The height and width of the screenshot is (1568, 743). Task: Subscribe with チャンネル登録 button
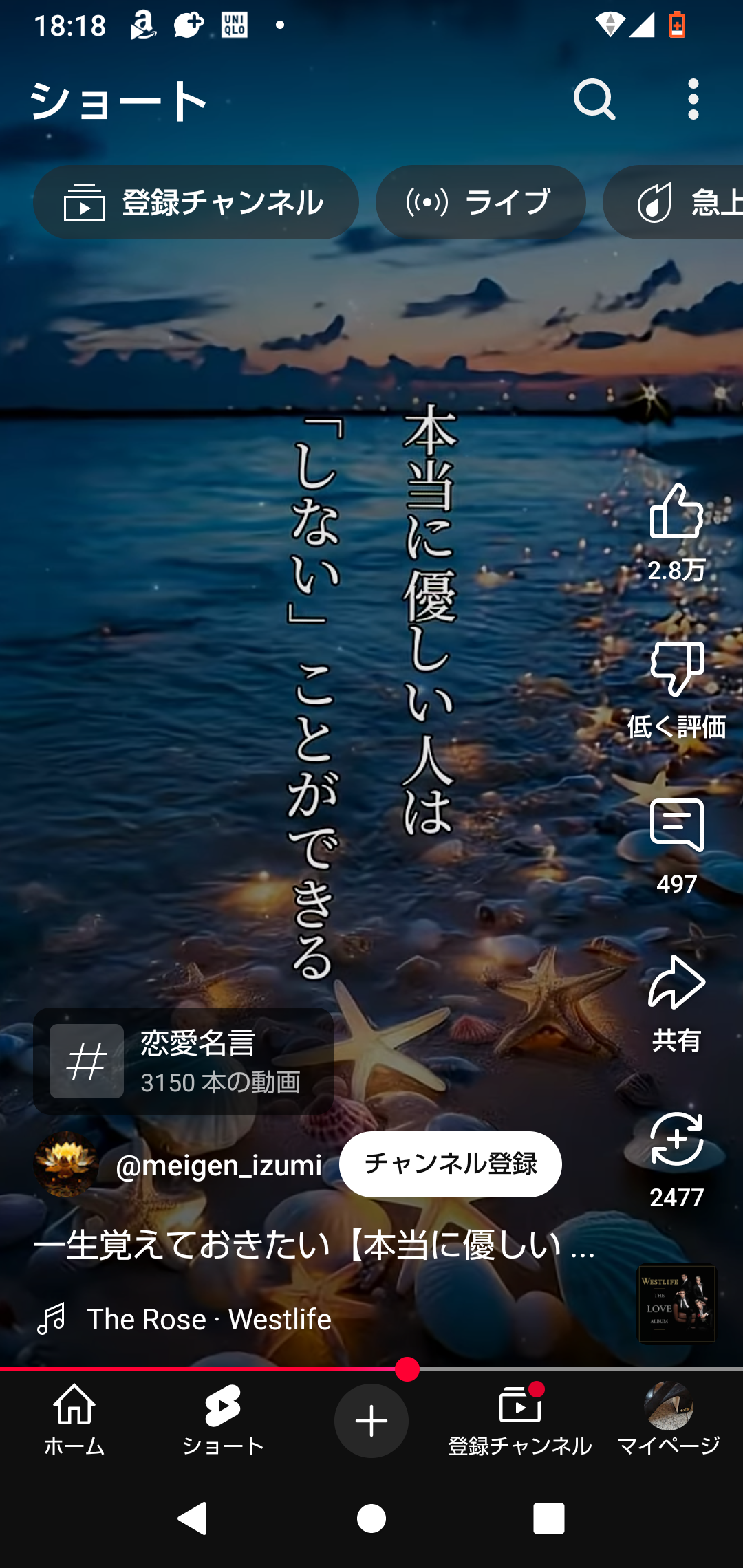450,1164
